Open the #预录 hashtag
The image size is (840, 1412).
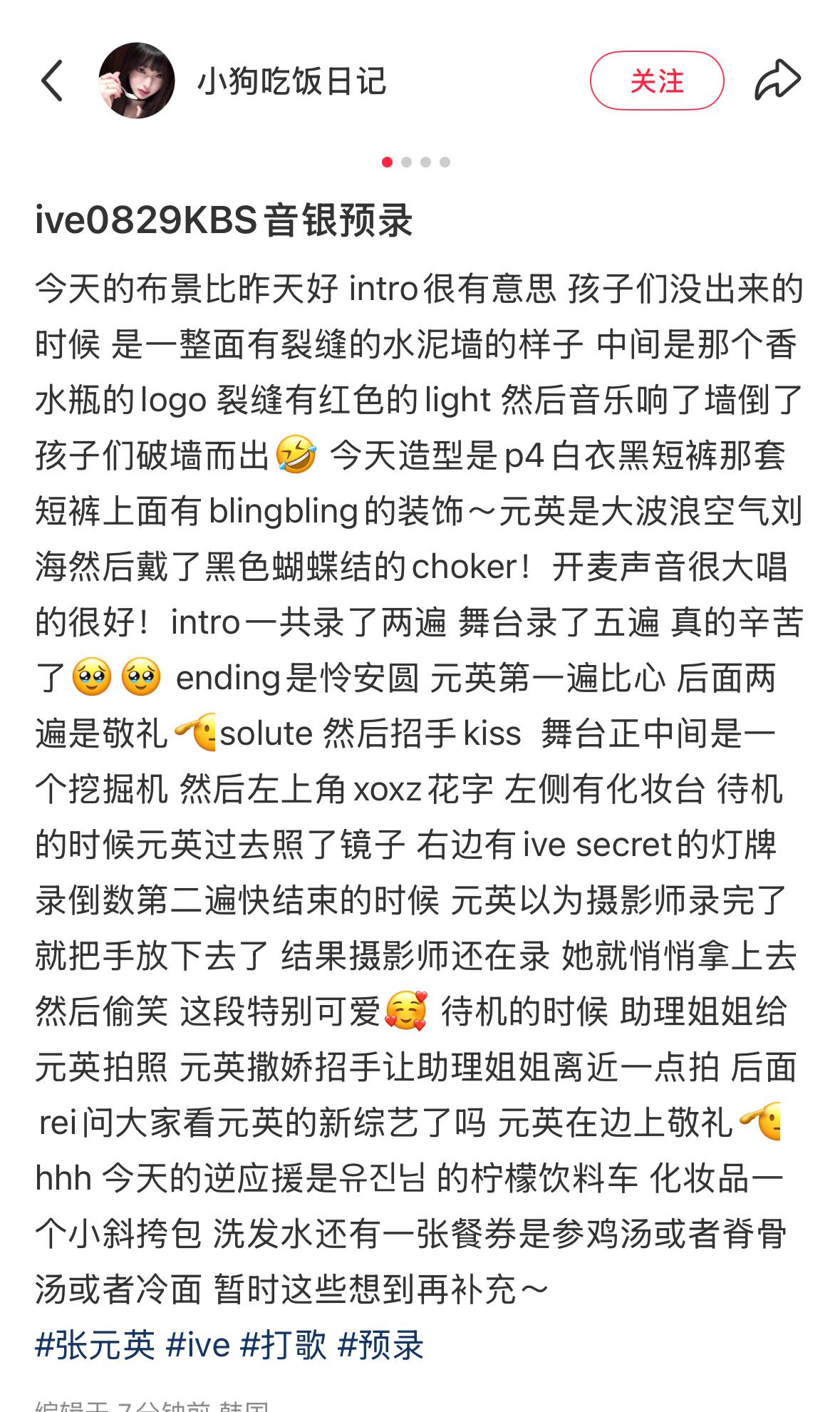tap(380, 1345)
